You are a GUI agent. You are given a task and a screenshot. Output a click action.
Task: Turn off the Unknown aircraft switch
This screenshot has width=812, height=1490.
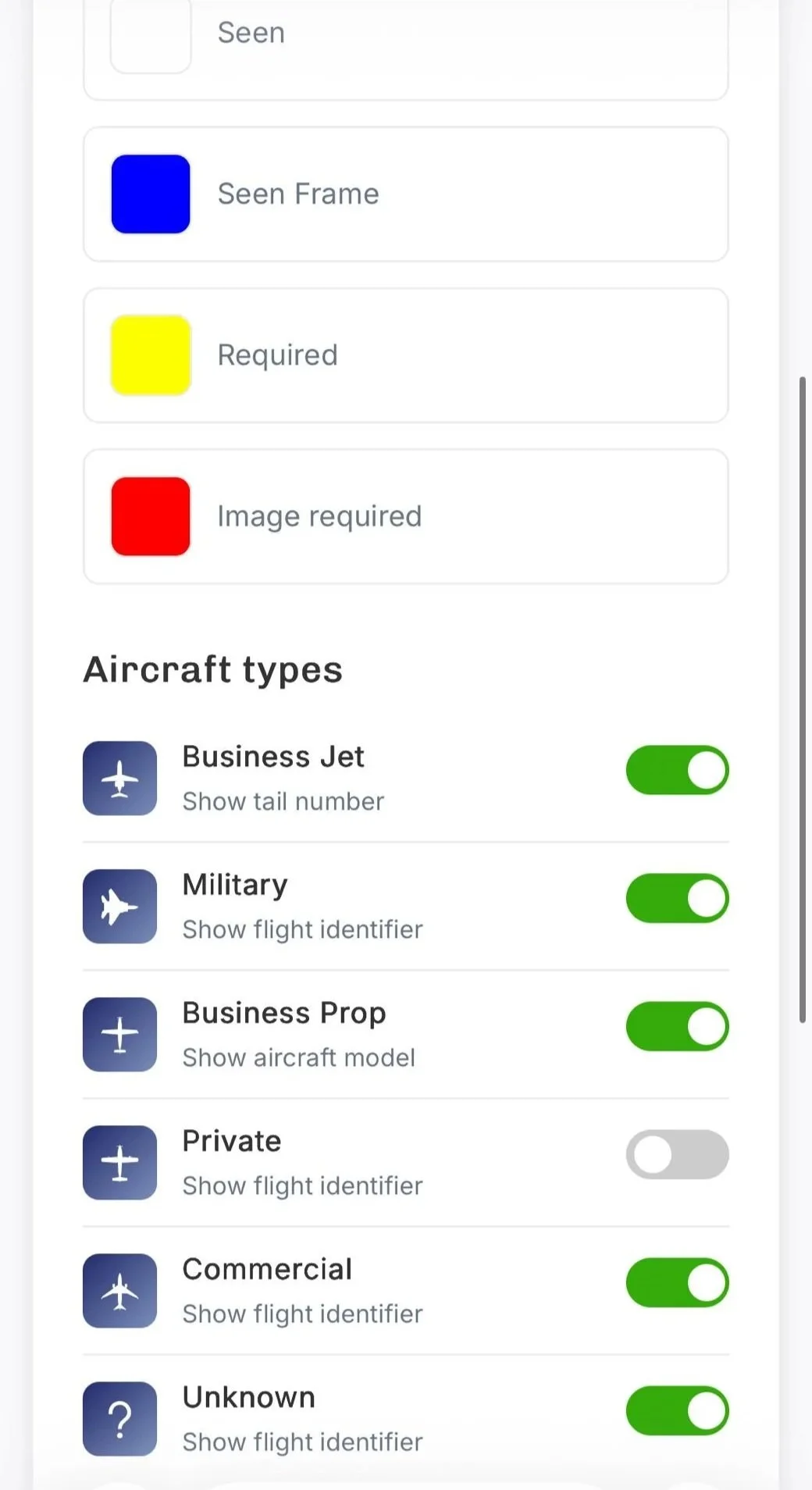point(677,1410)
